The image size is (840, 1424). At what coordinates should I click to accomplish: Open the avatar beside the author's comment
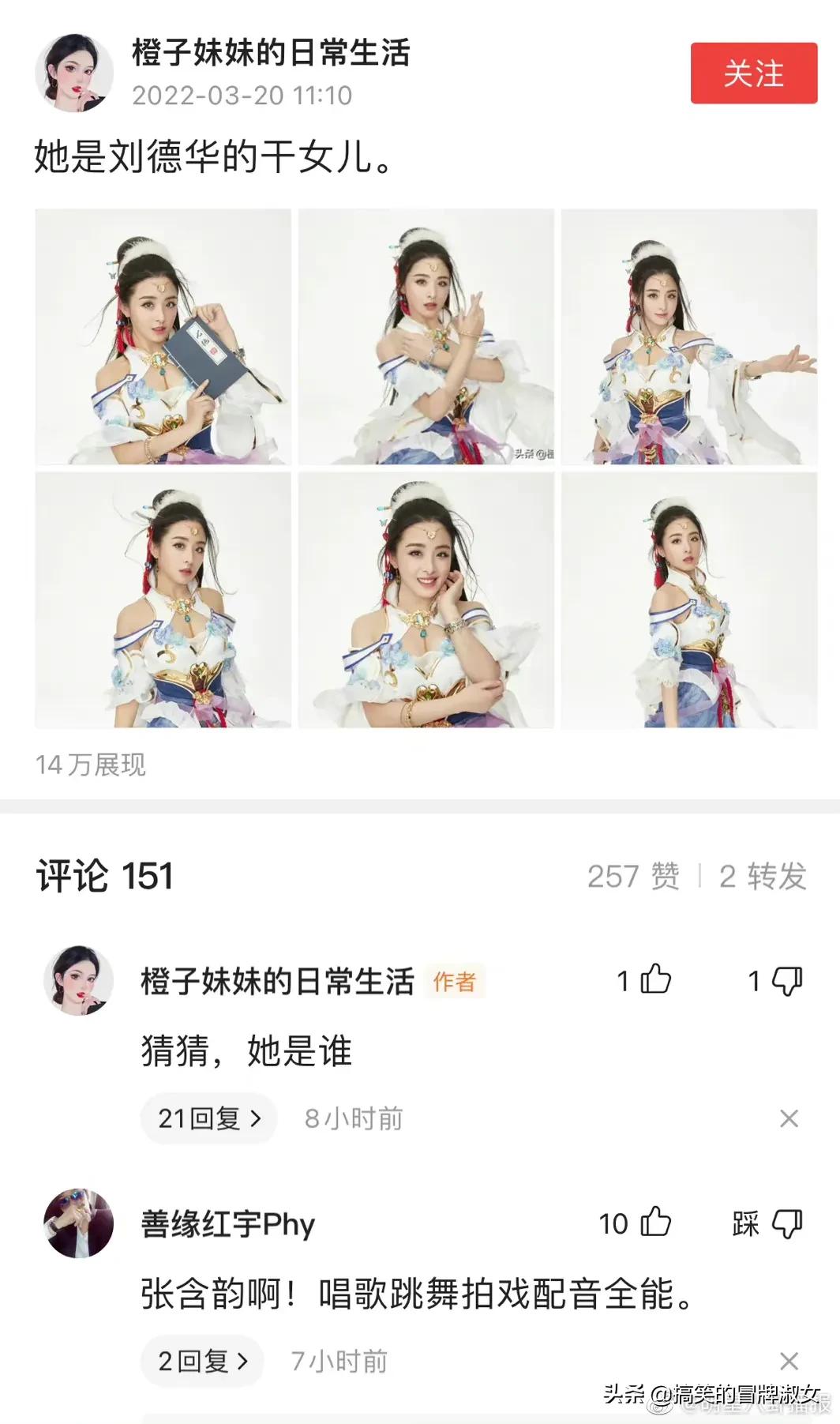[79, 979]
